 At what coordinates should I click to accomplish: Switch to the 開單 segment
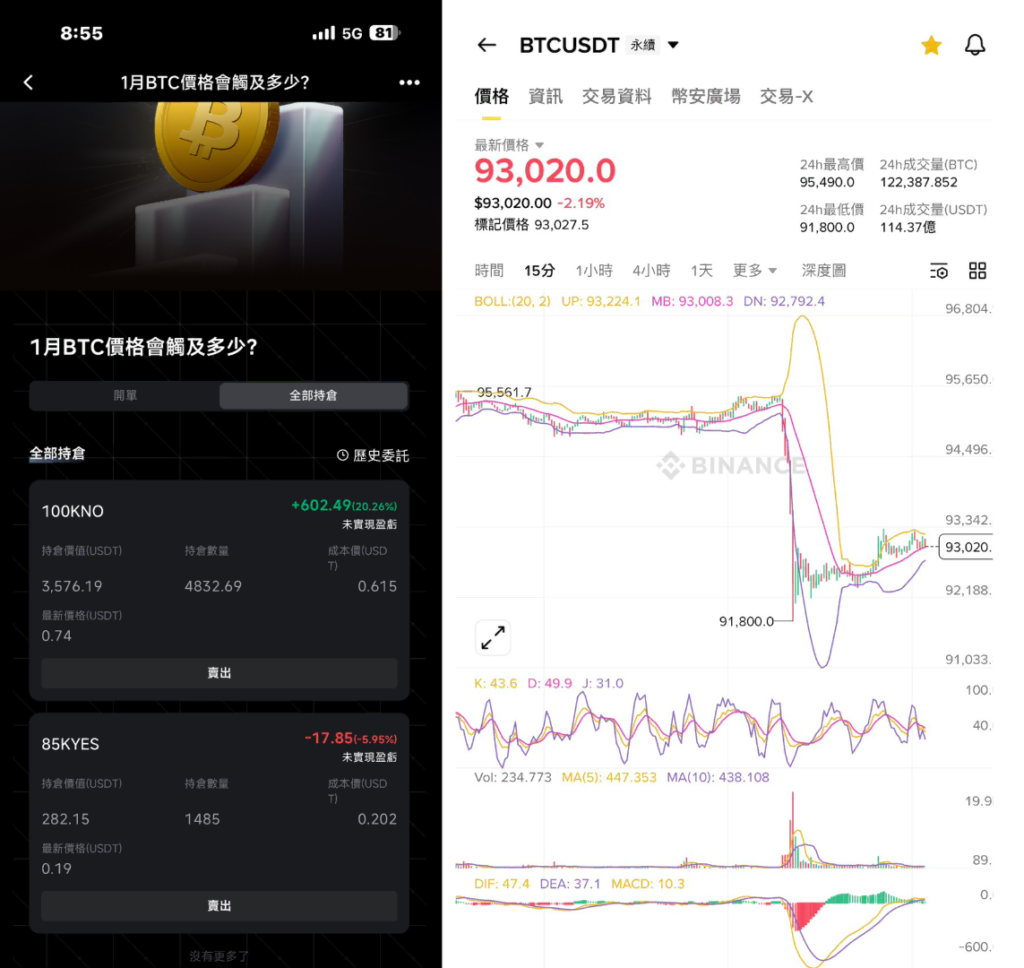(x=125, y=396)
